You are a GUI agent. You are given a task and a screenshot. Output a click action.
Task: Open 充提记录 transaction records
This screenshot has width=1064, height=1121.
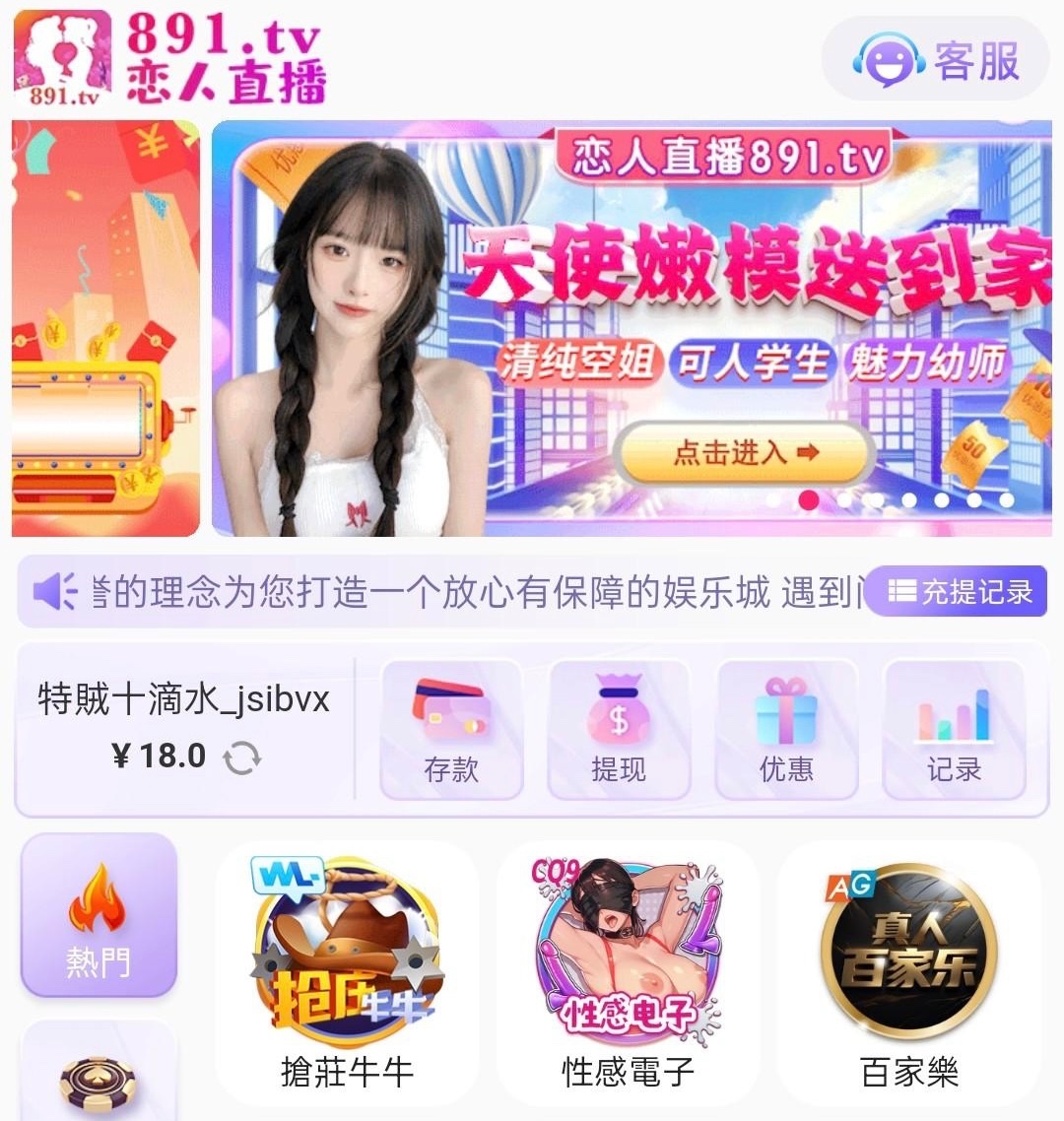(x=959, y=592)
